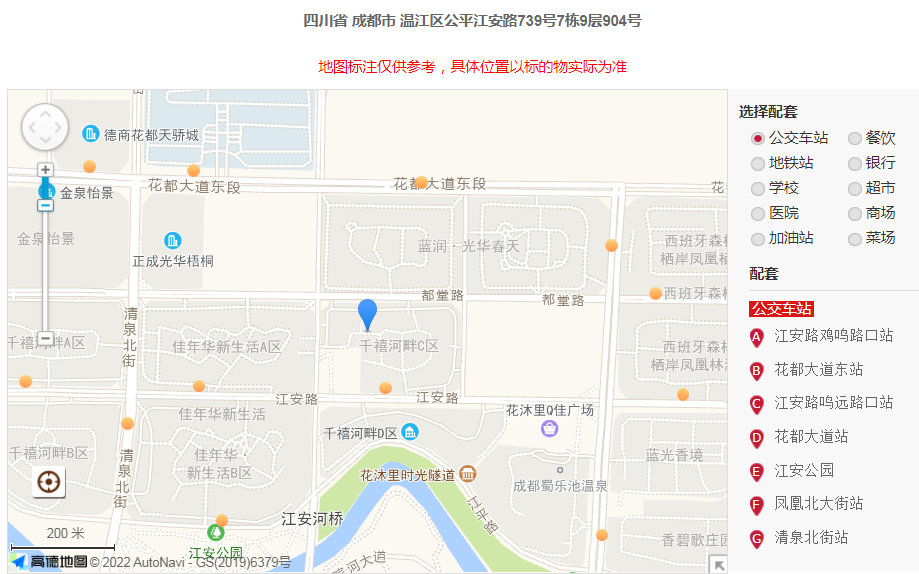919x574 pixels.
Task: Select the 加油站 option
Action: tap(758, 239)
